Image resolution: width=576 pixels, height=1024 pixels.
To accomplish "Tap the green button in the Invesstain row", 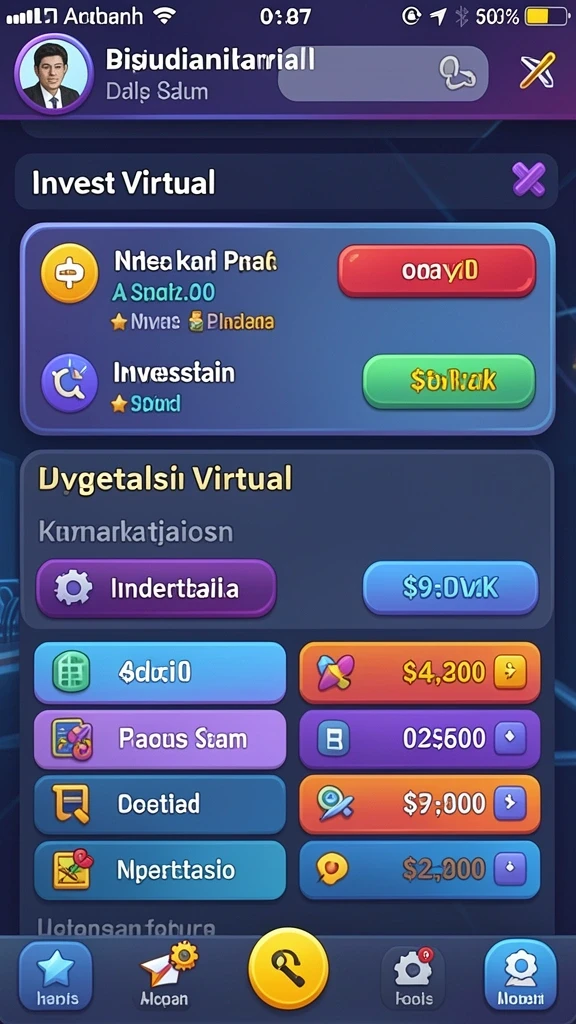I will coord(449,381).
